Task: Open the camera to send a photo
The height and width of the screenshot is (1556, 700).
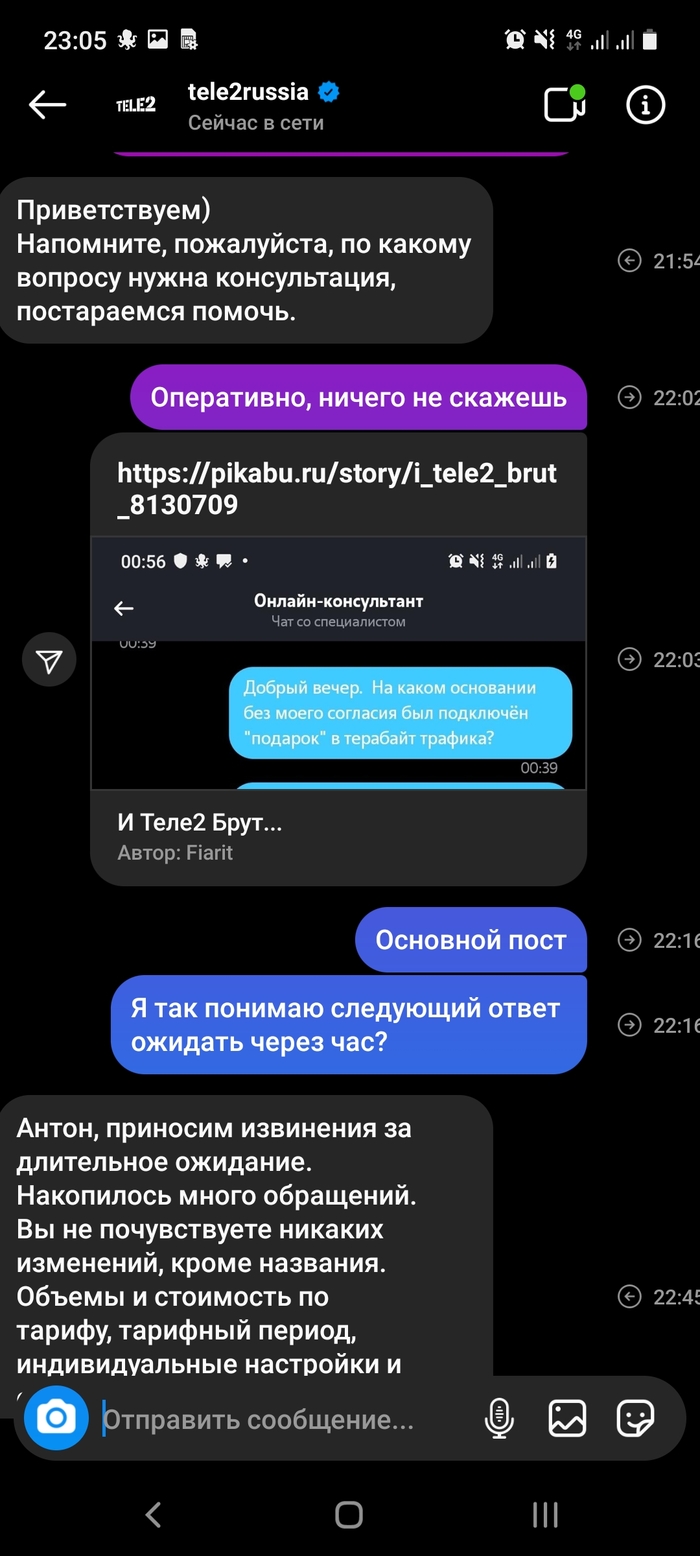Action: point(56,1417)
